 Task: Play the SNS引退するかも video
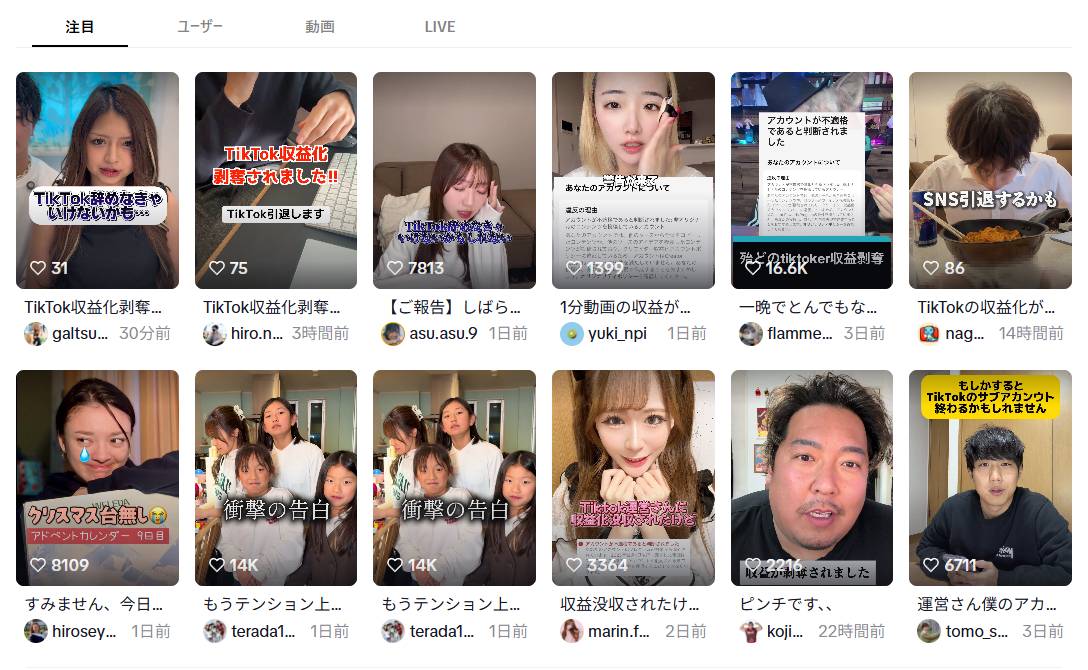point(990,180)
